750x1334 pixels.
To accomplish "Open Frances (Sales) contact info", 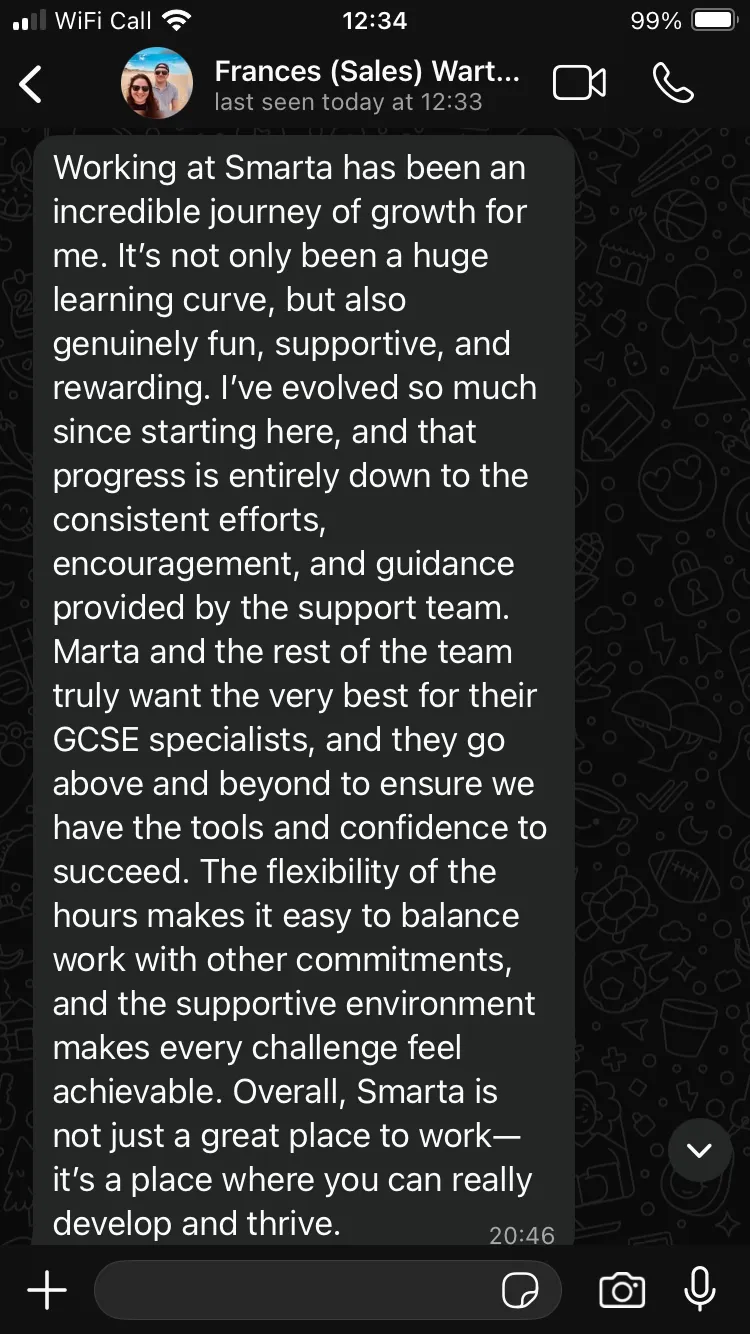I will (x=366, y=84).
